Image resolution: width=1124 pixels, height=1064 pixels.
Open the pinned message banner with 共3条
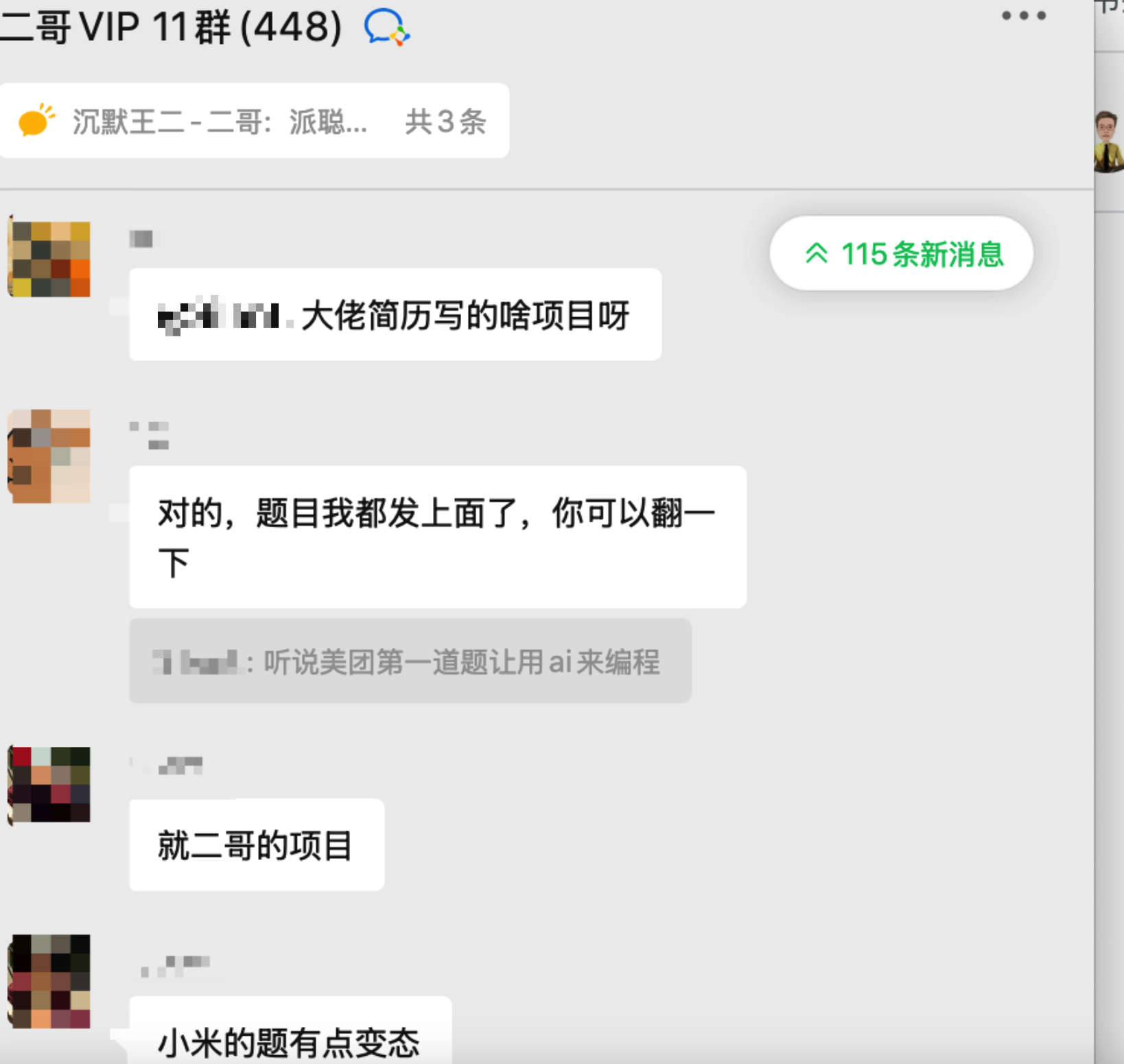[x=254, y=122]
